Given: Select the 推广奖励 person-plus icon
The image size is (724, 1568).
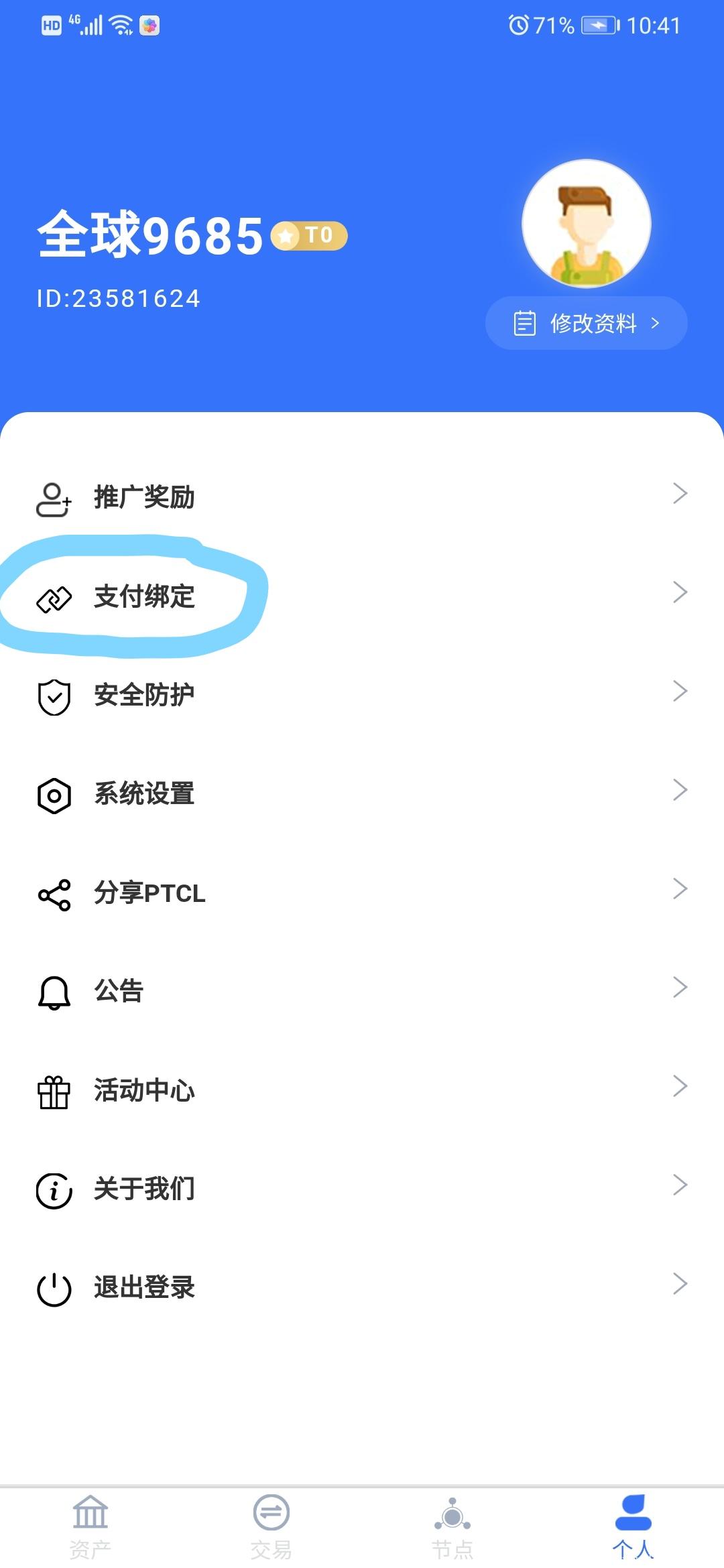Looking at the screenshot, I should [54, 499].
